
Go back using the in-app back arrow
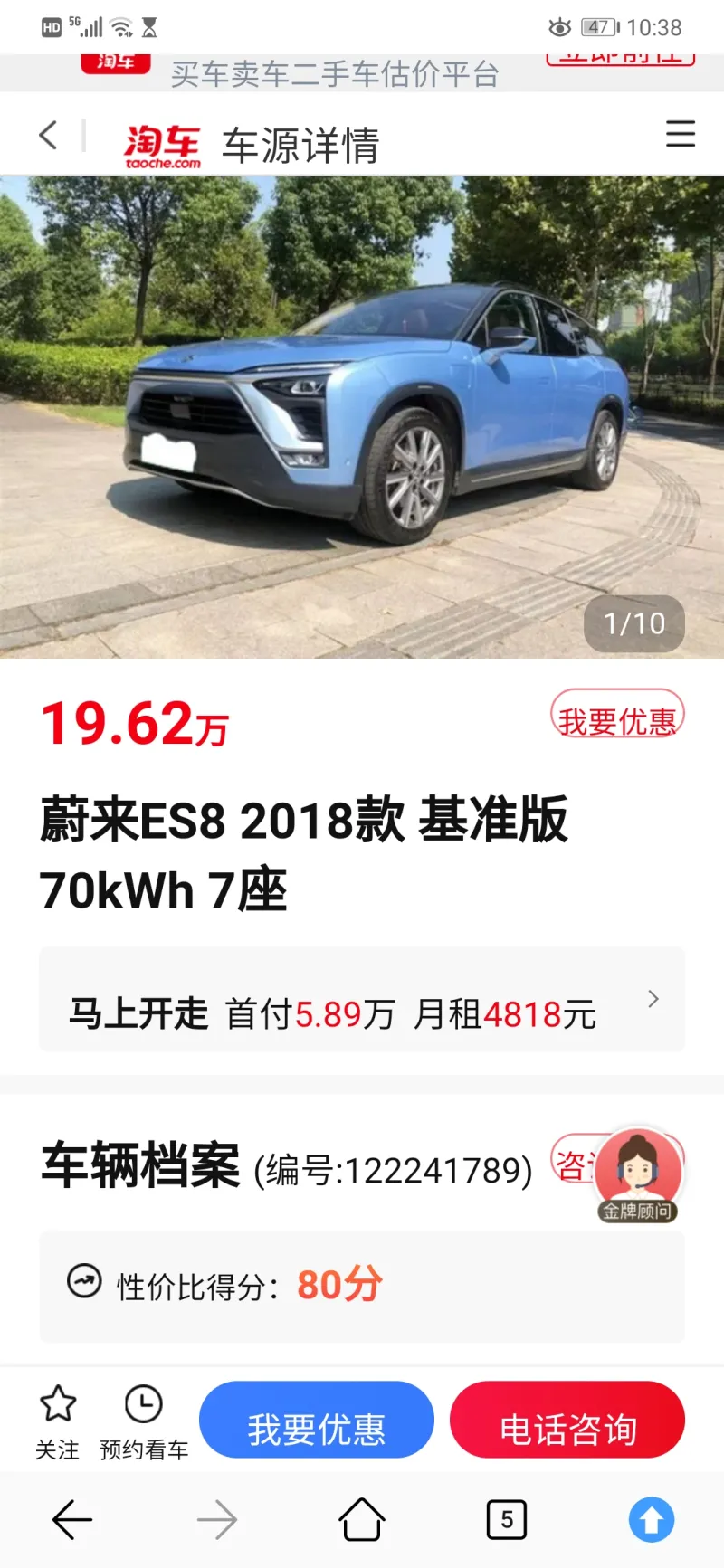pos(47,134)
